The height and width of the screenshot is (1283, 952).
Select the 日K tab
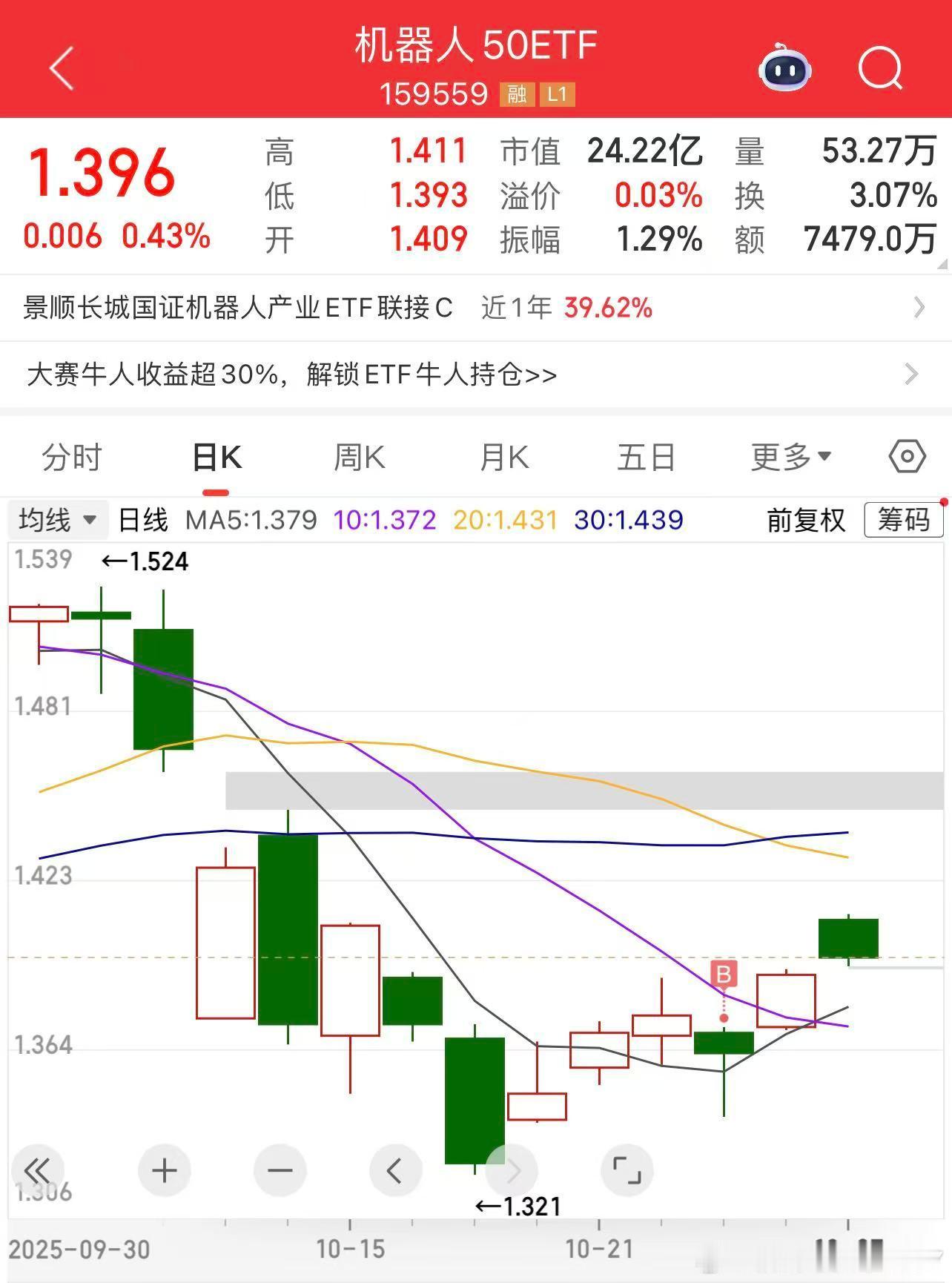pyautogui.click(x=216, y=458)
